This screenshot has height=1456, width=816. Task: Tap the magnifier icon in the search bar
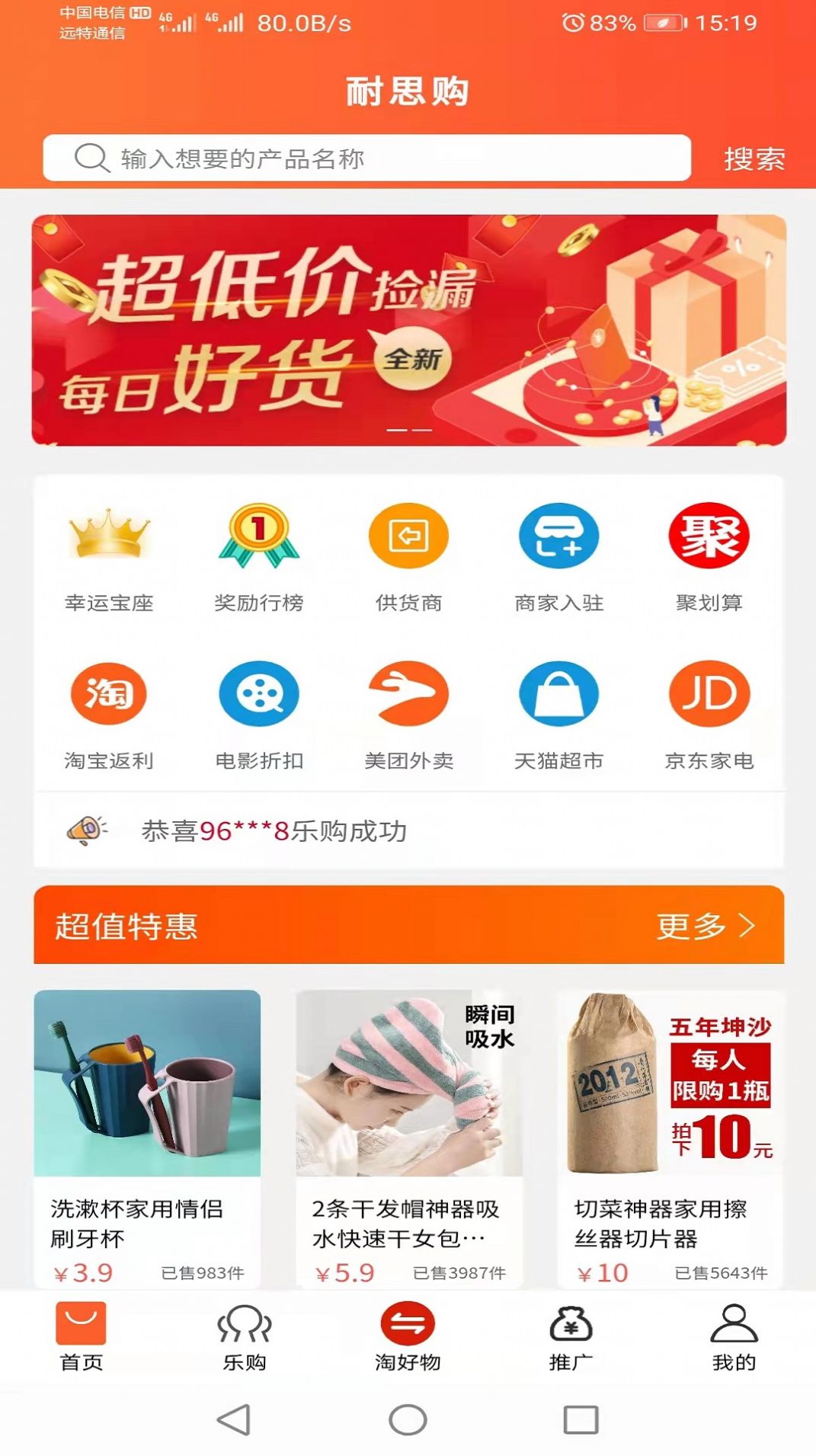tap(91, 158)
